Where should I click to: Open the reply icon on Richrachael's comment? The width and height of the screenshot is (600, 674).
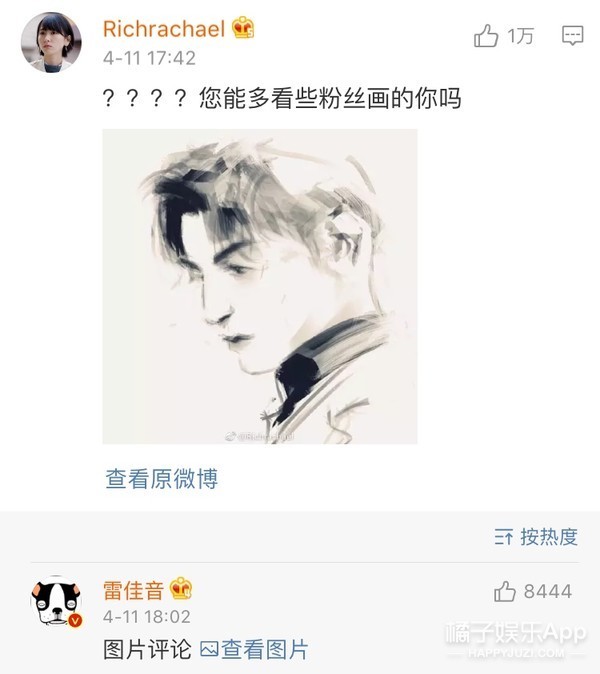tap(572, 37)
